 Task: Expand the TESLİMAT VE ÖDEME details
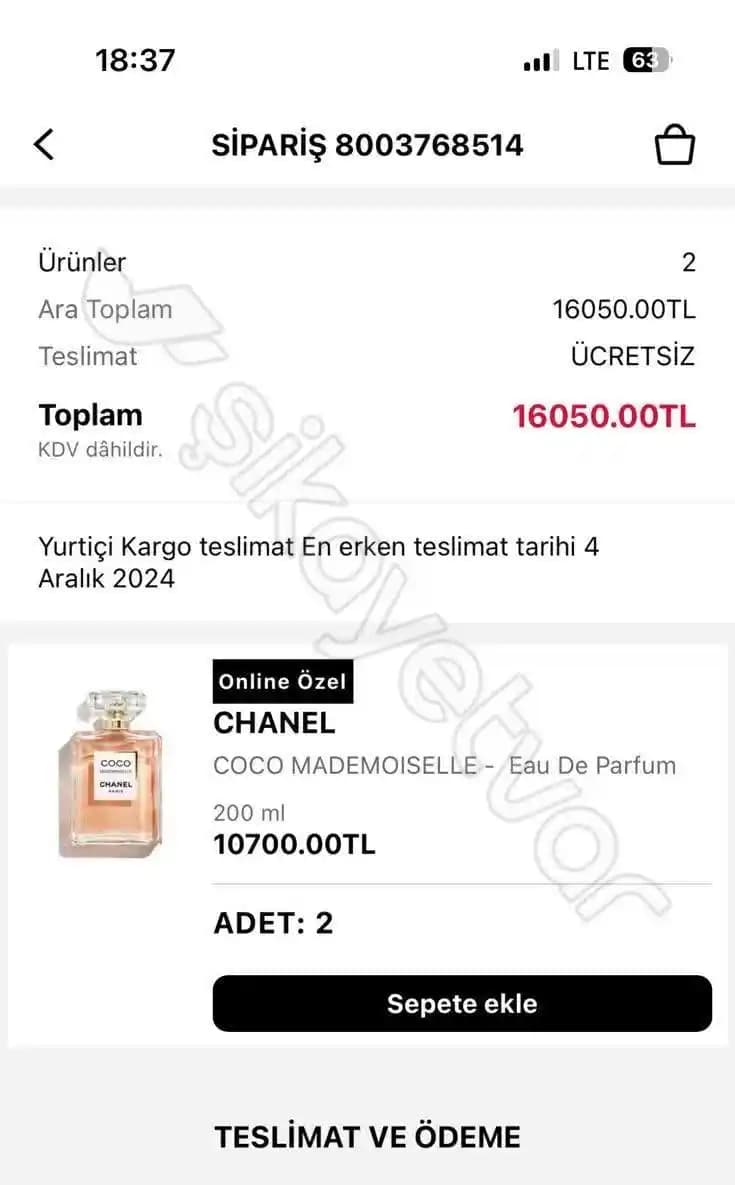(367, 1137)
